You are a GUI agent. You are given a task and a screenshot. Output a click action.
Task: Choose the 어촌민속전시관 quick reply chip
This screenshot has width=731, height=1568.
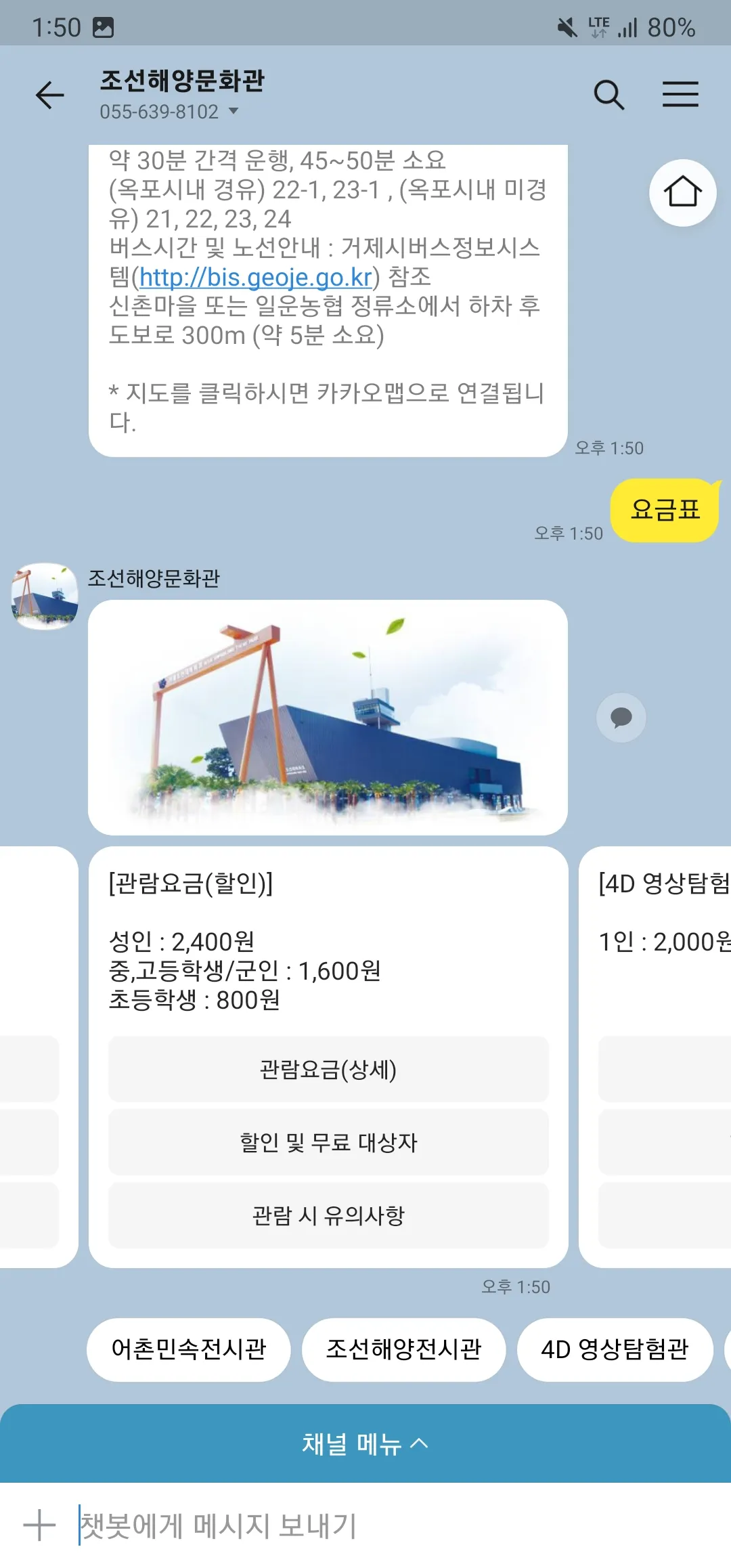click(x=189, y=1349)
